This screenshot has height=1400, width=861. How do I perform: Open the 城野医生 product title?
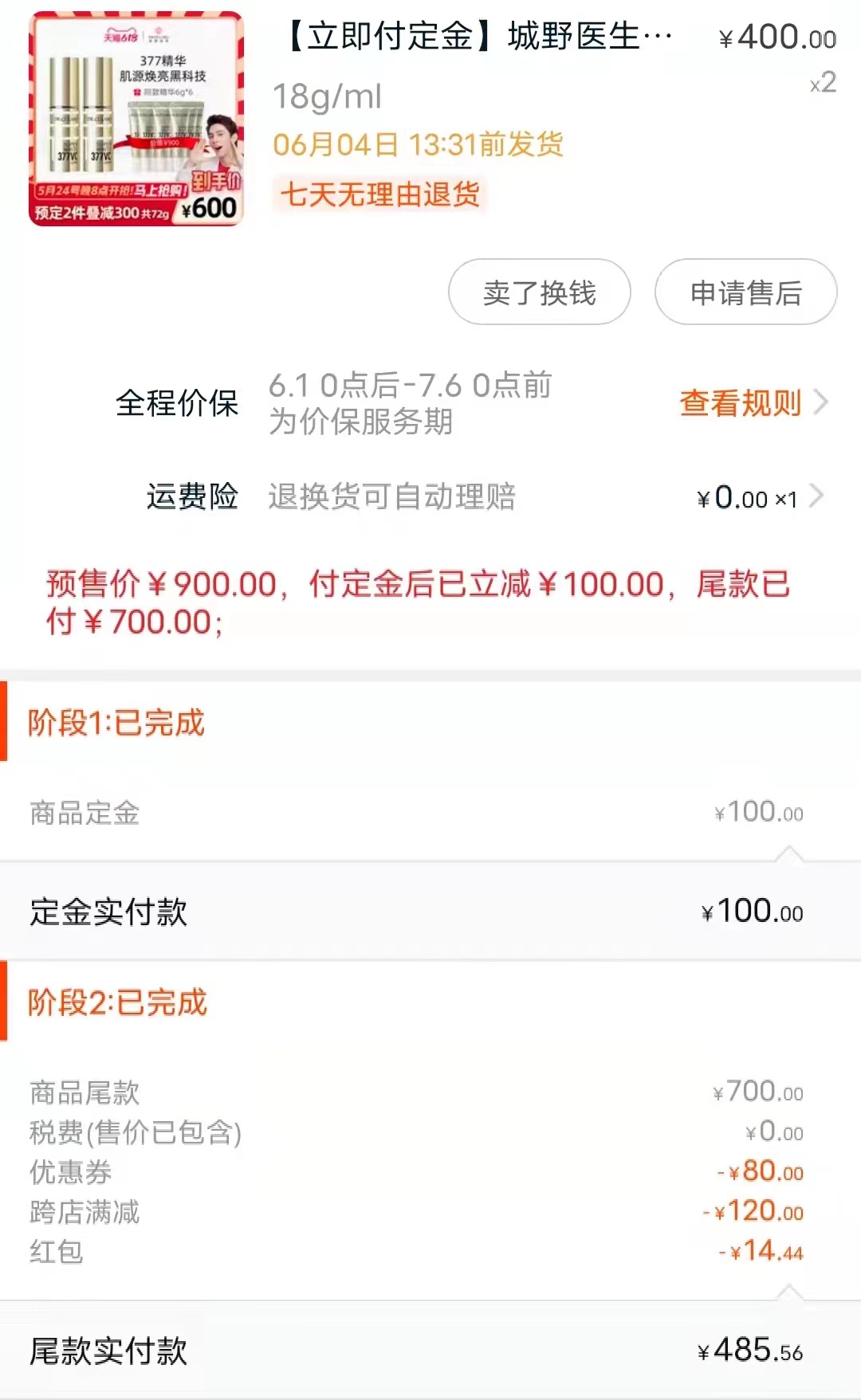(478, 37)
